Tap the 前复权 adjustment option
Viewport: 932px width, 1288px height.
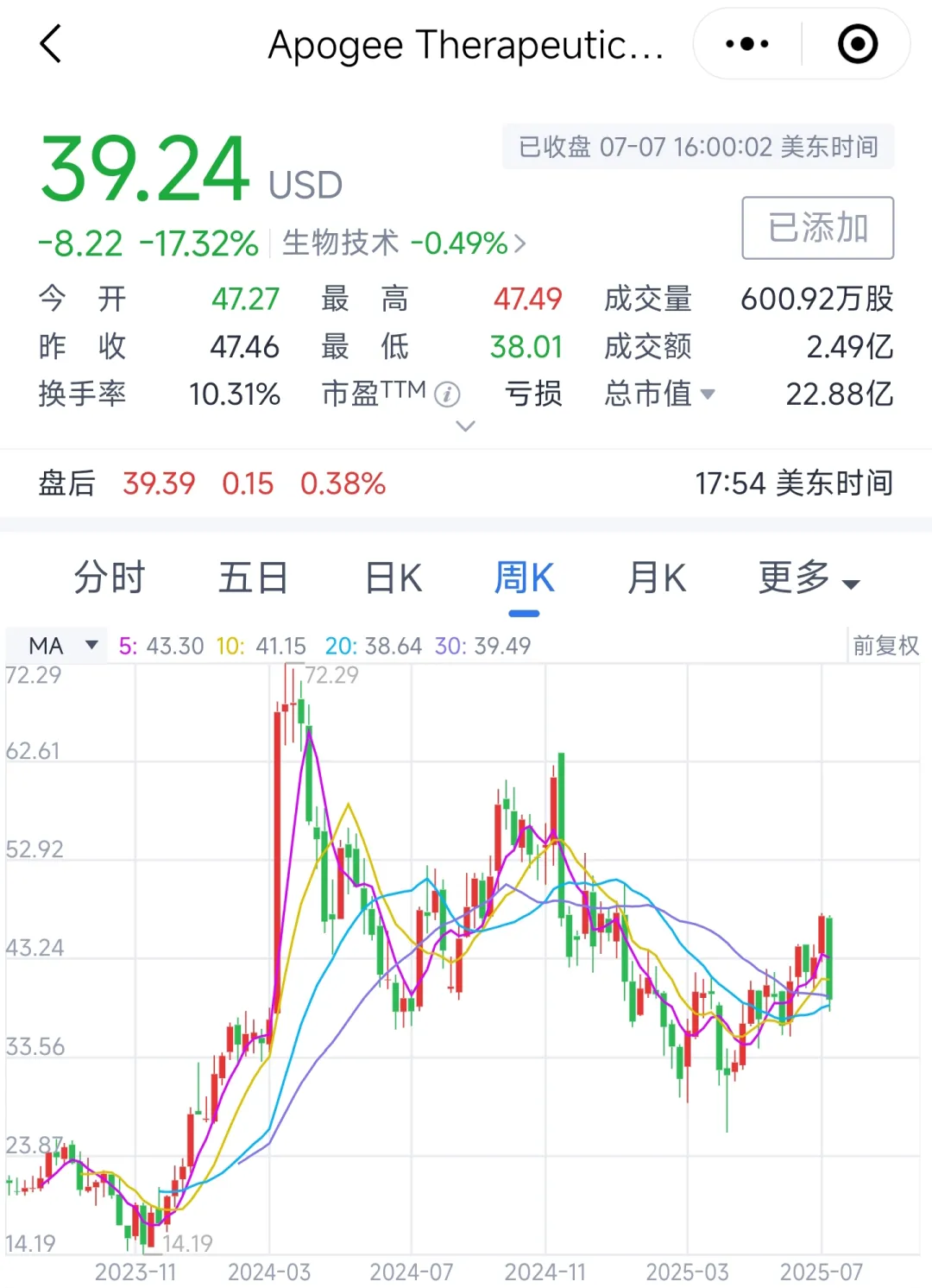[x=885, y=646]
